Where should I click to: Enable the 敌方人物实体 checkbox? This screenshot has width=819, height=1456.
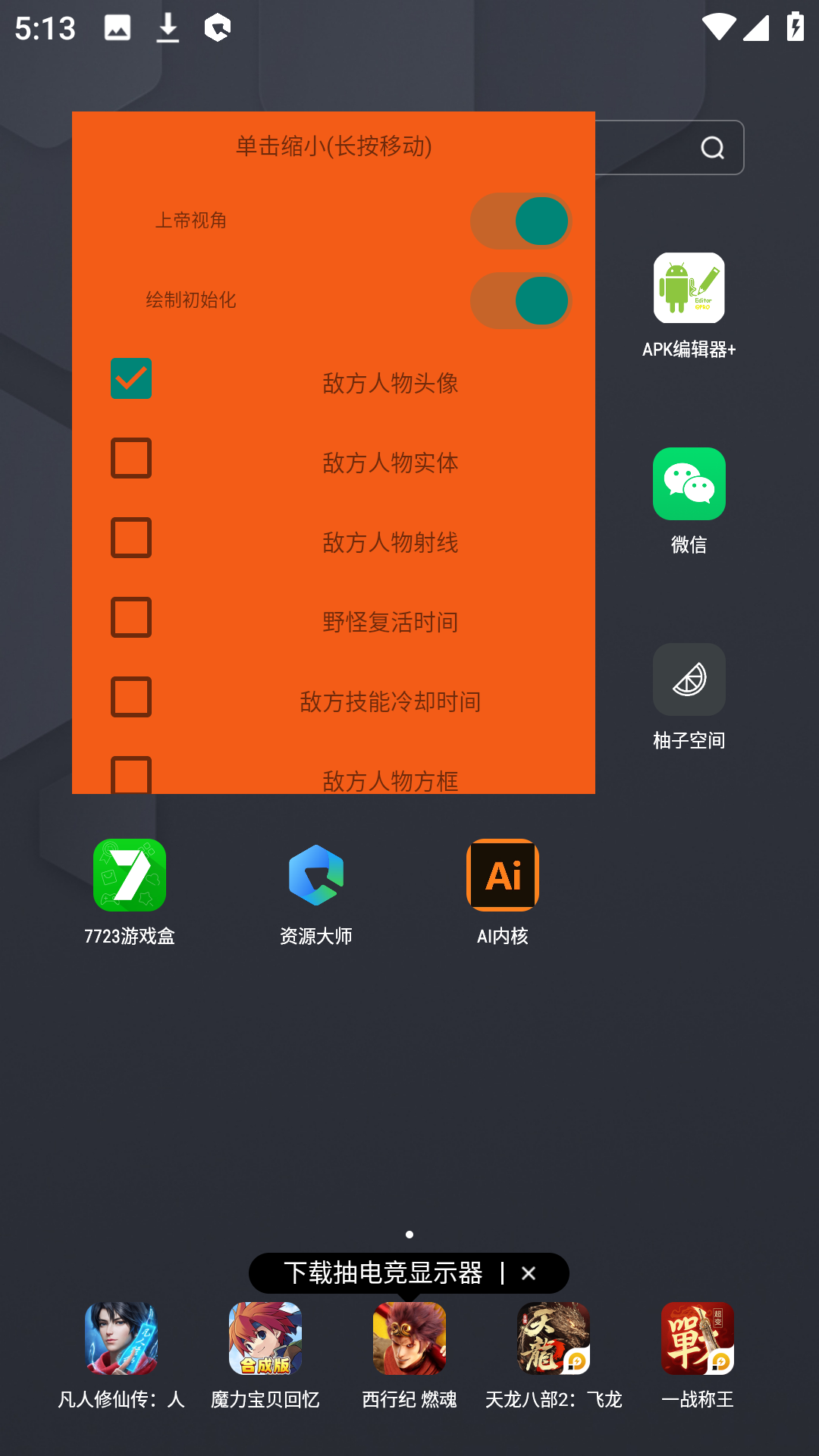(130, 458)
